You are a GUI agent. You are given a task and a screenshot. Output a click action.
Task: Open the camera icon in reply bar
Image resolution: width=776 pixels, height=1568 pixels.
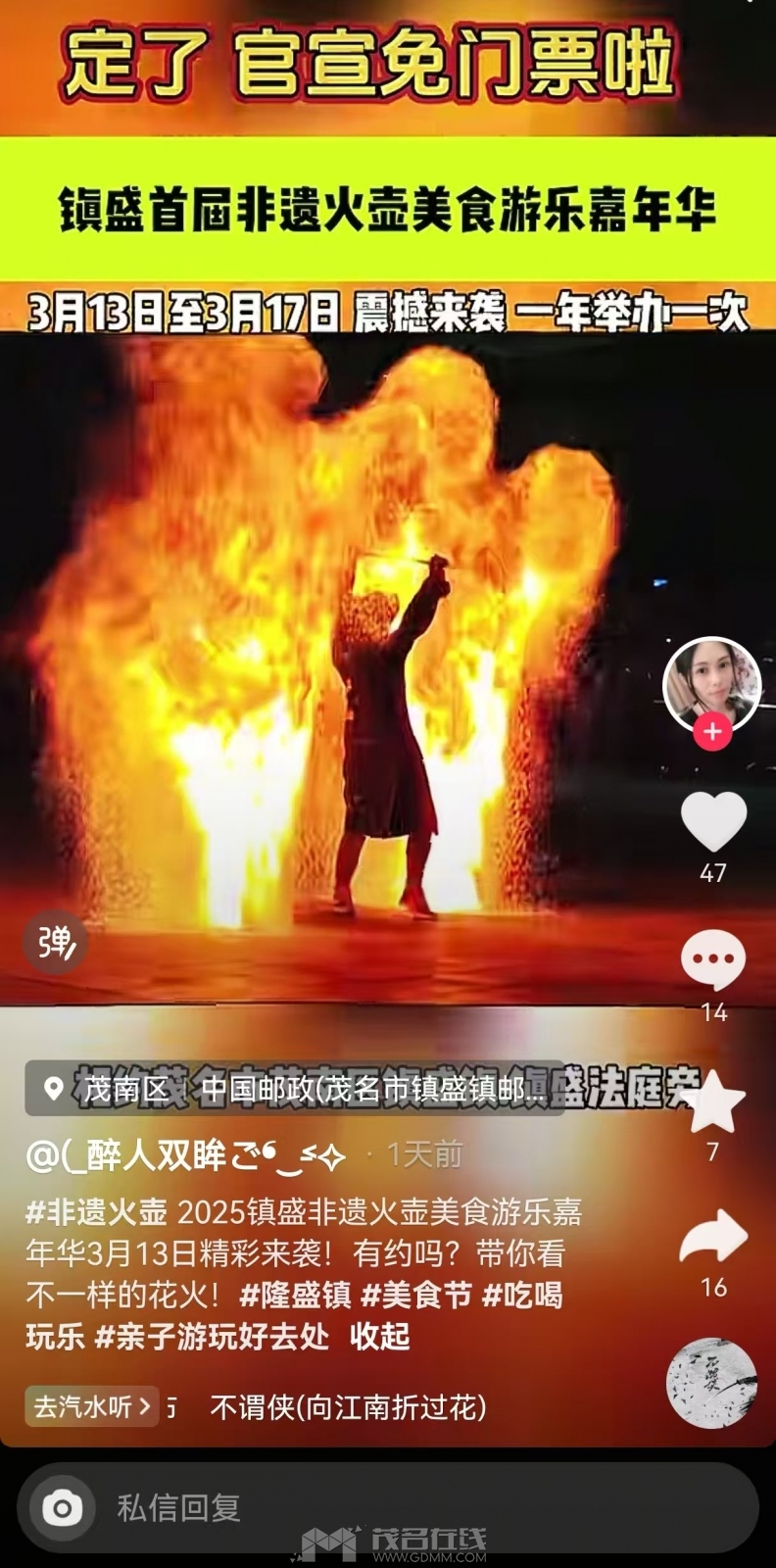[63, 1508]
